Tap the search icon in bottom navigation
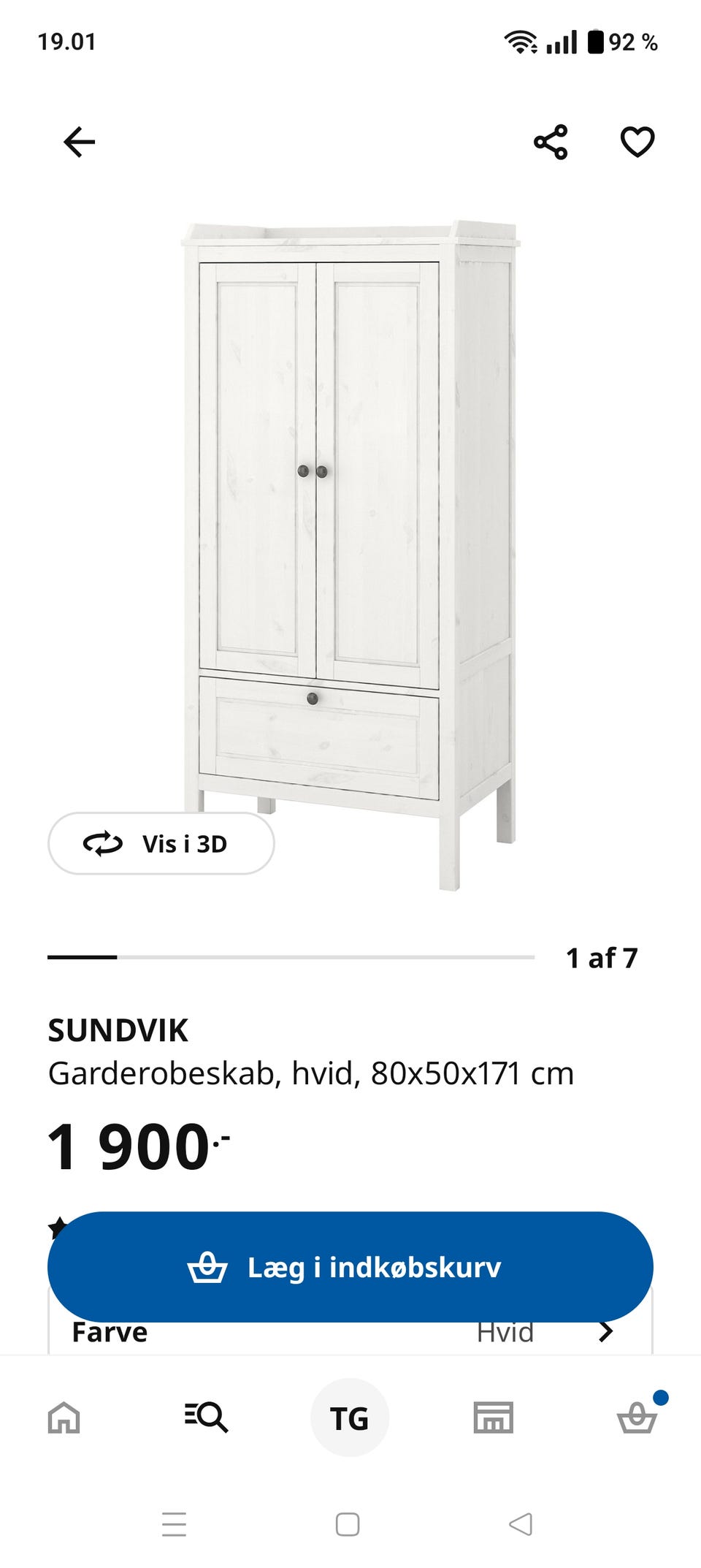This screenshot has width=701, height=1568. 207,1417
